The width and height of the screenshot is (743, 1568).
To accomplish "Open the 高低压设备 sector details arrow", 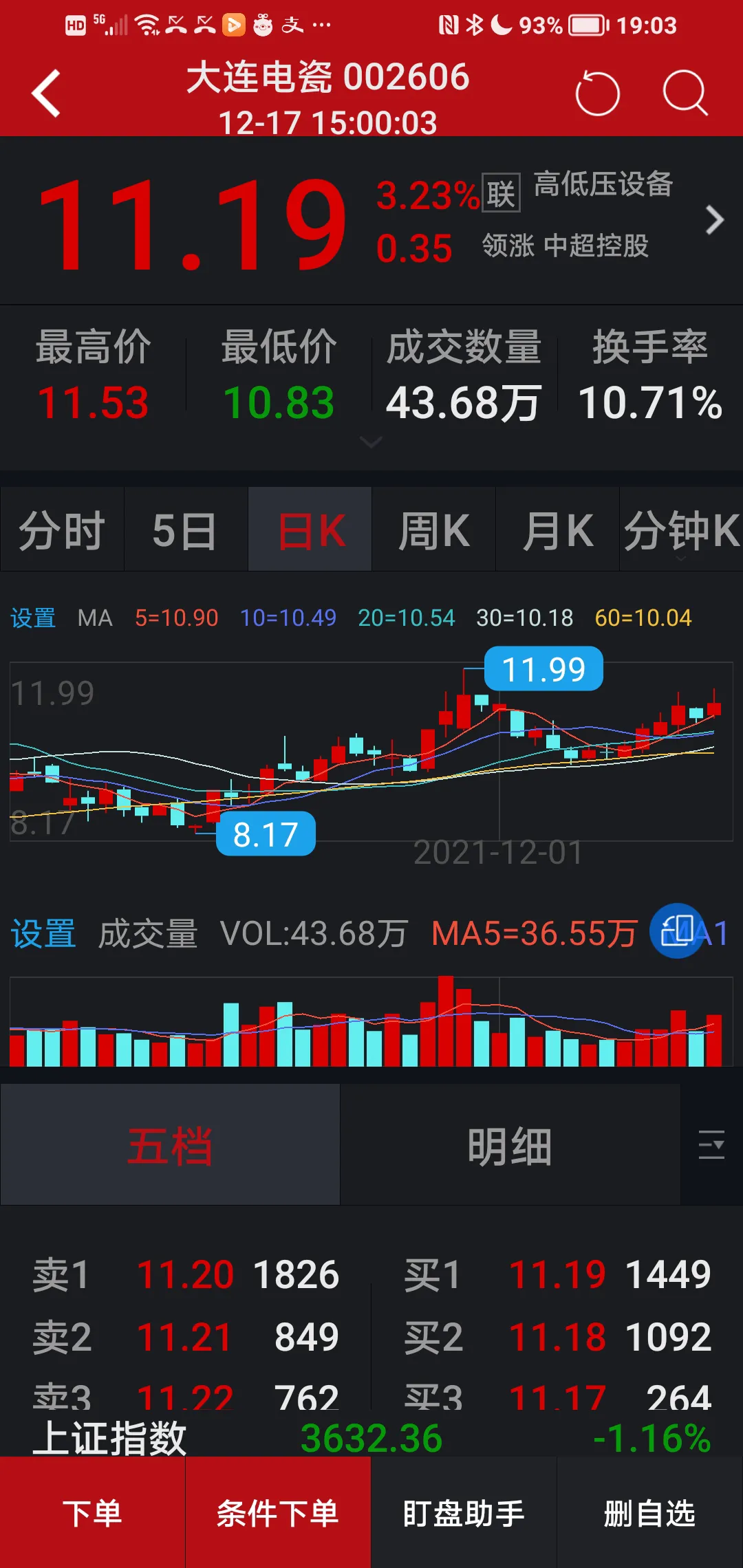I will (x=715, y=220).
